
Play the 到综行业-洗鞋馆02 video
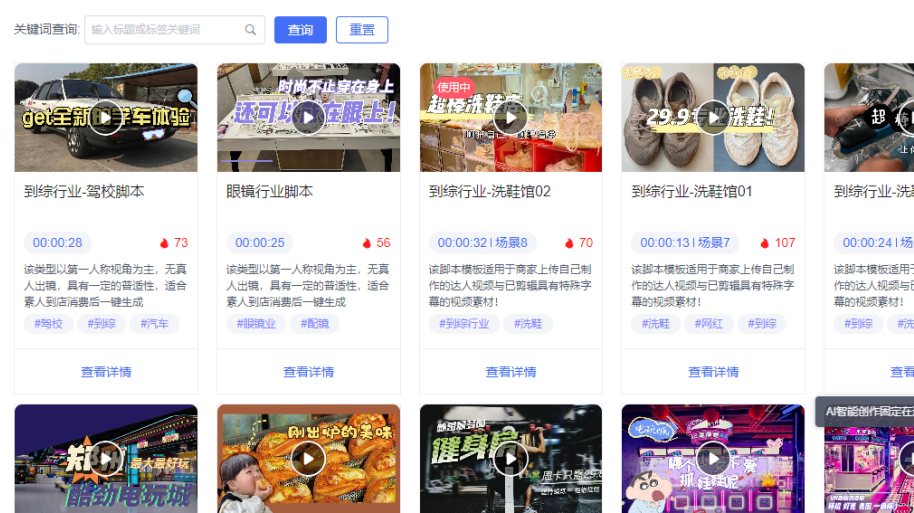(510, 117)
